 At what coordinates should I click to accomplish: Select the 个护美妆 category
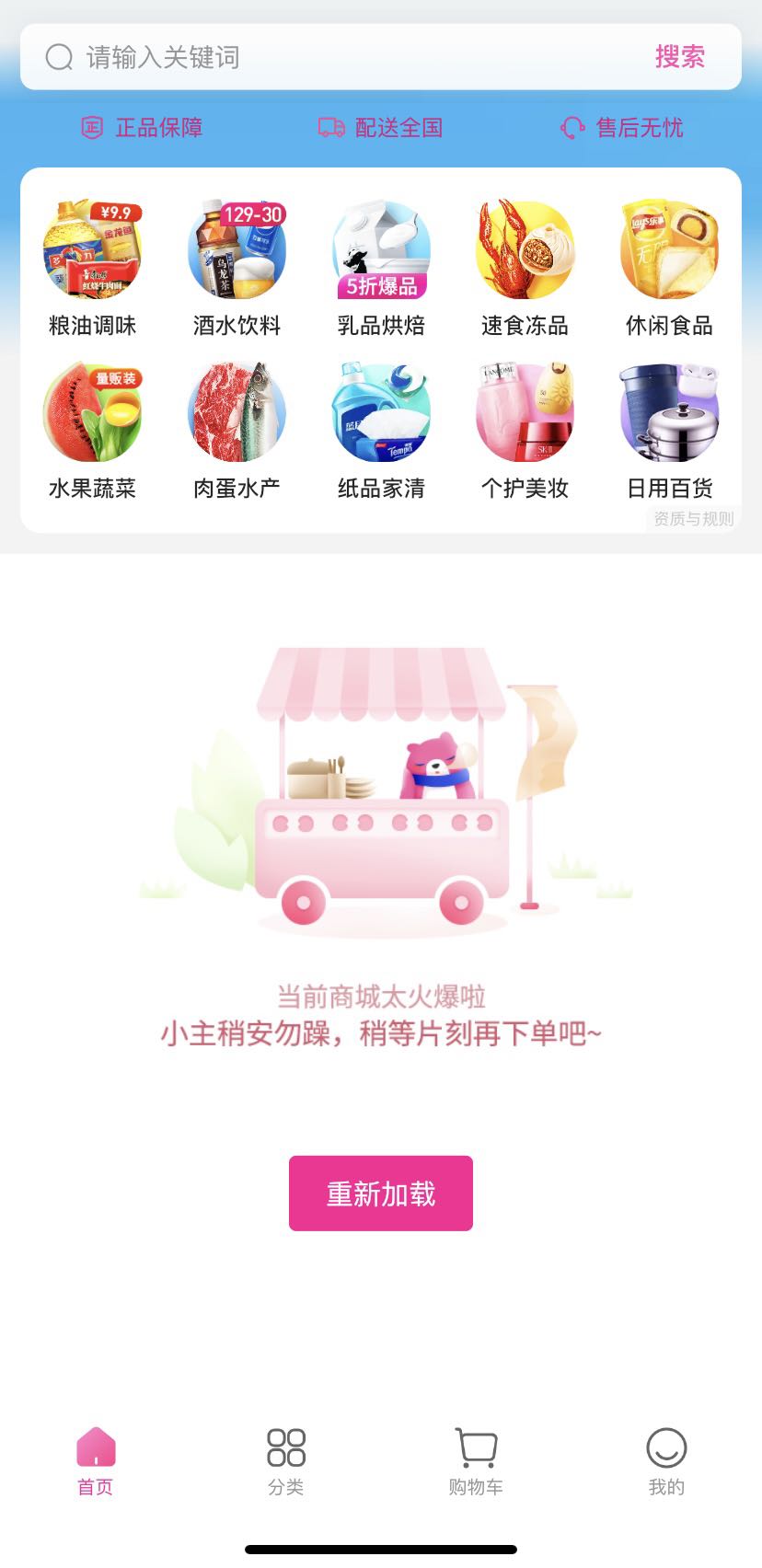[525, 430]
